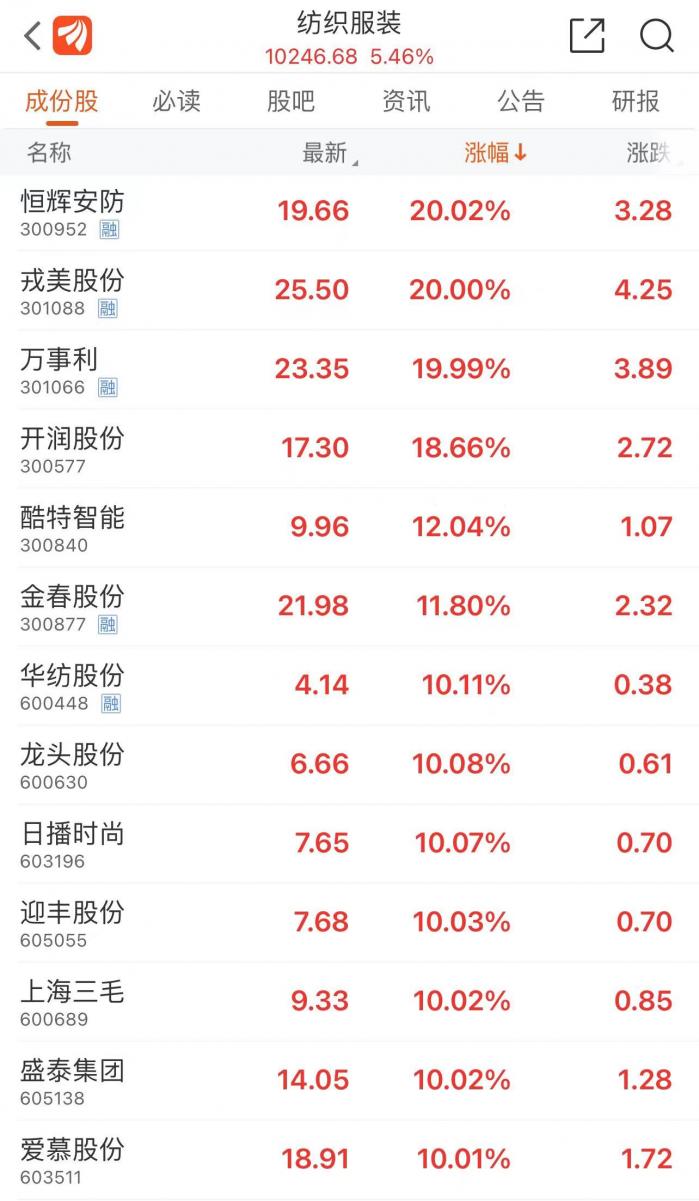Select 酷特智能 from the list

(349, 528)
